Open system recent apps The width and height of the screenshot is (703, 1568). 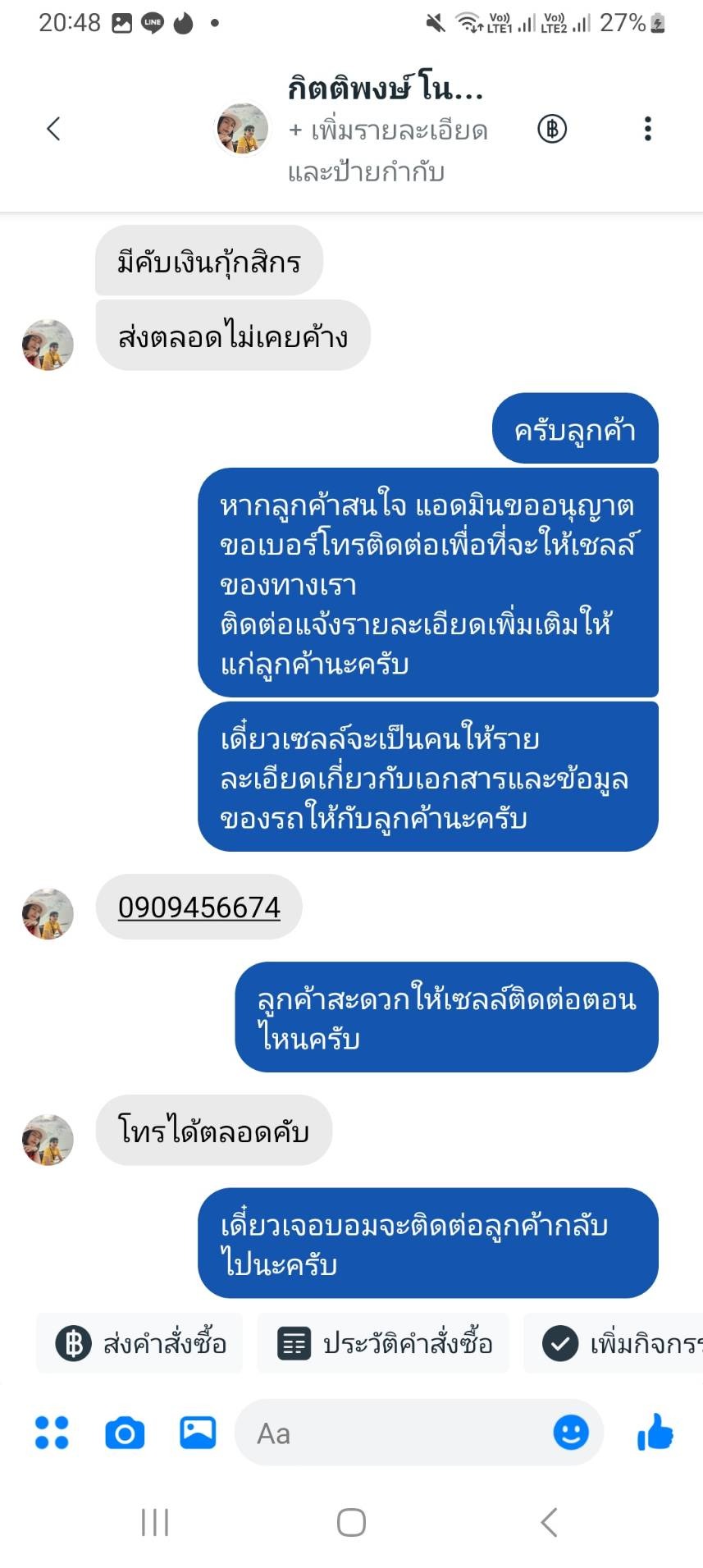[x=155, y=1522]
